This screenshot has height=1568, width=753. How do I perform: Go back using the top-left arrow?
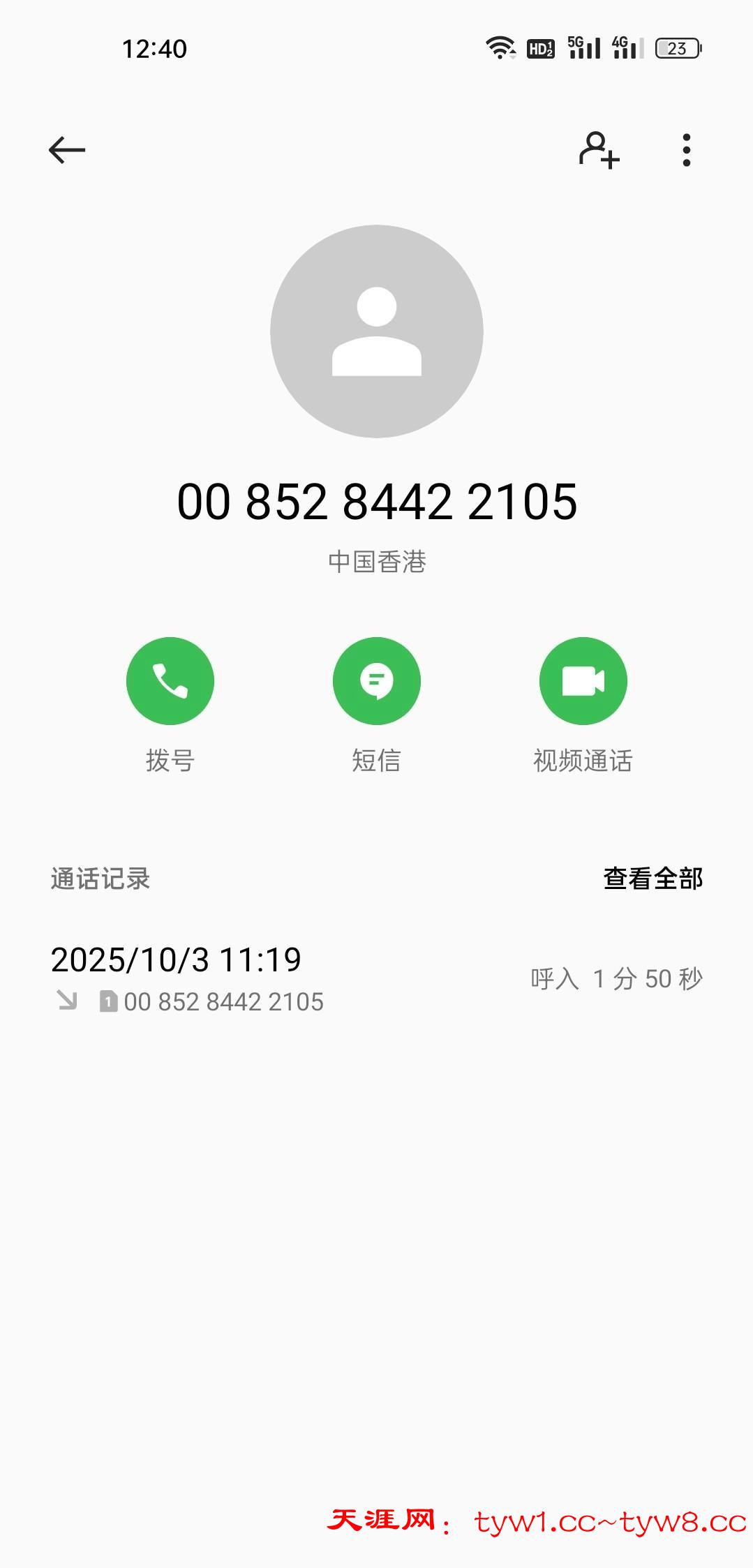pyautogui.click(x=67, y=150)
